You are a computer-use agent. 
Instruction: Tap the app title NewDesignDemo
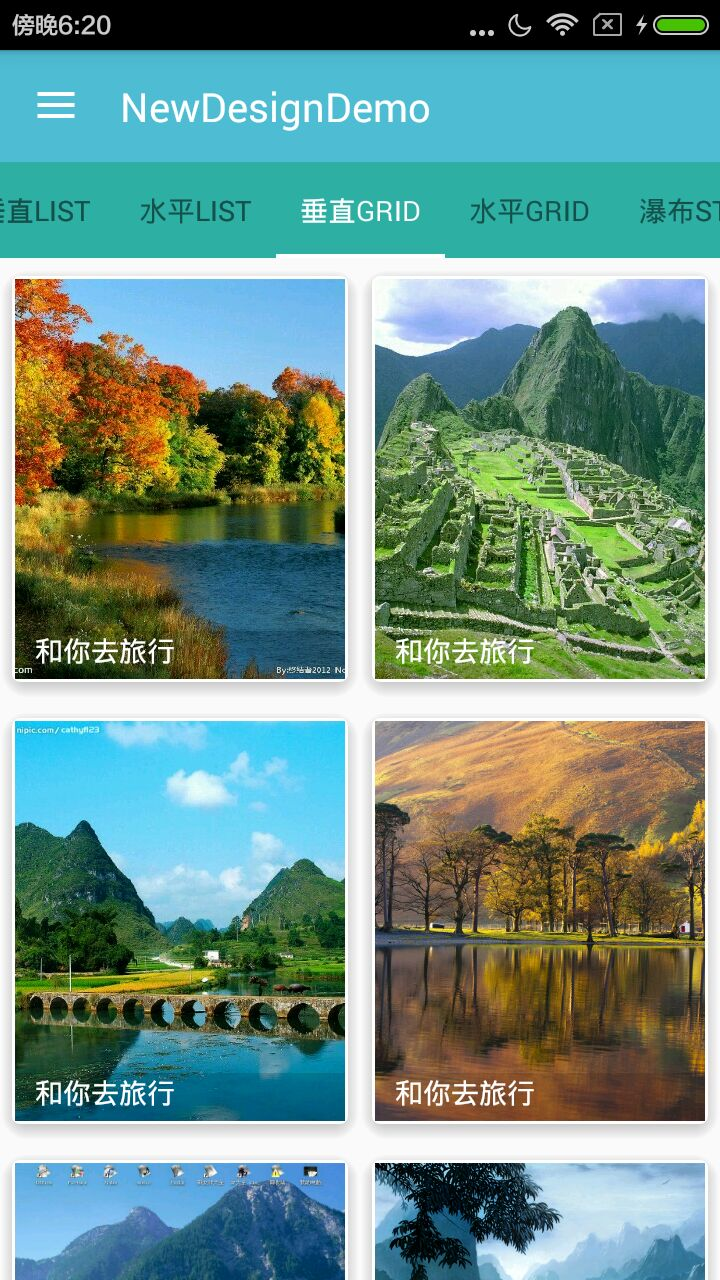click(274, 107)
